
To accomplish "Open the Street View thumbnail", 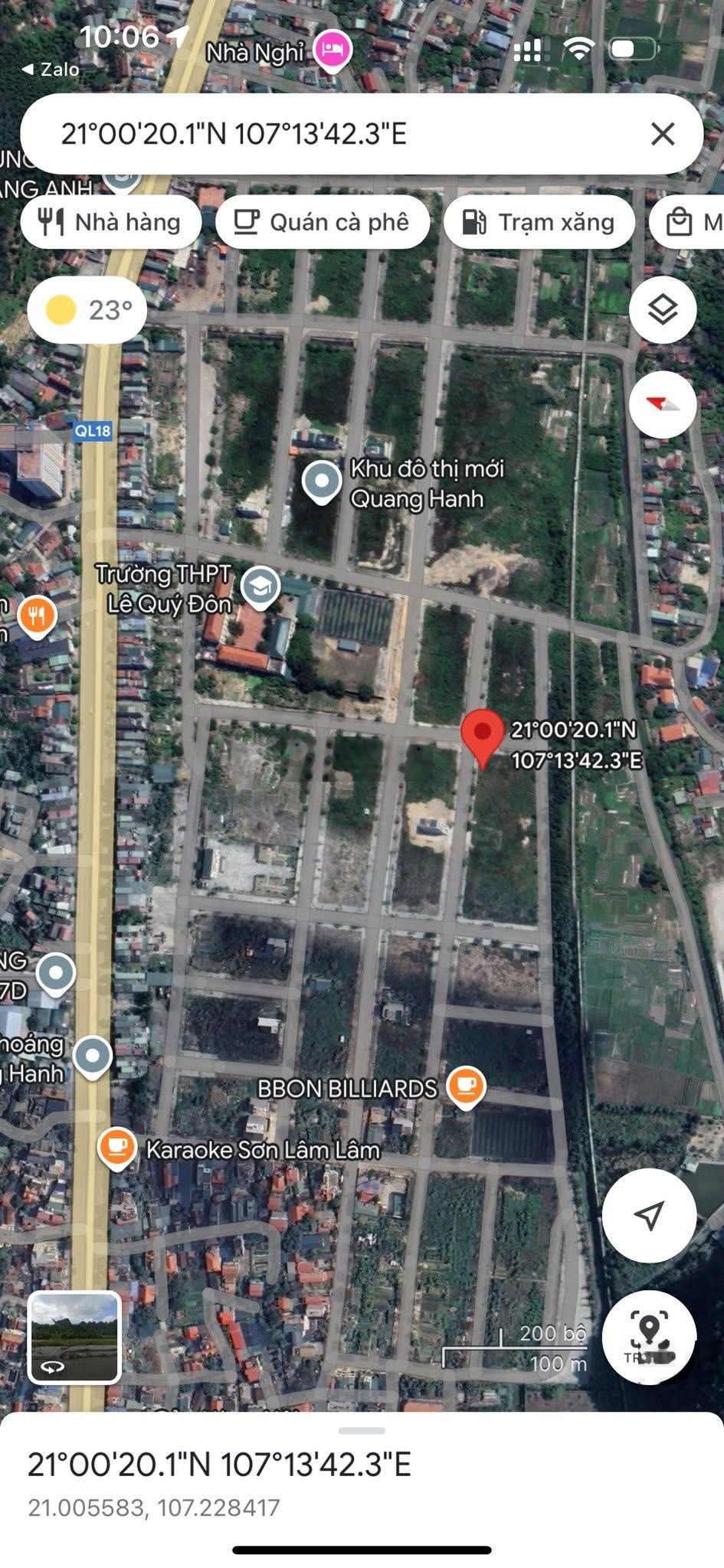I will (x=74, y=1338).
